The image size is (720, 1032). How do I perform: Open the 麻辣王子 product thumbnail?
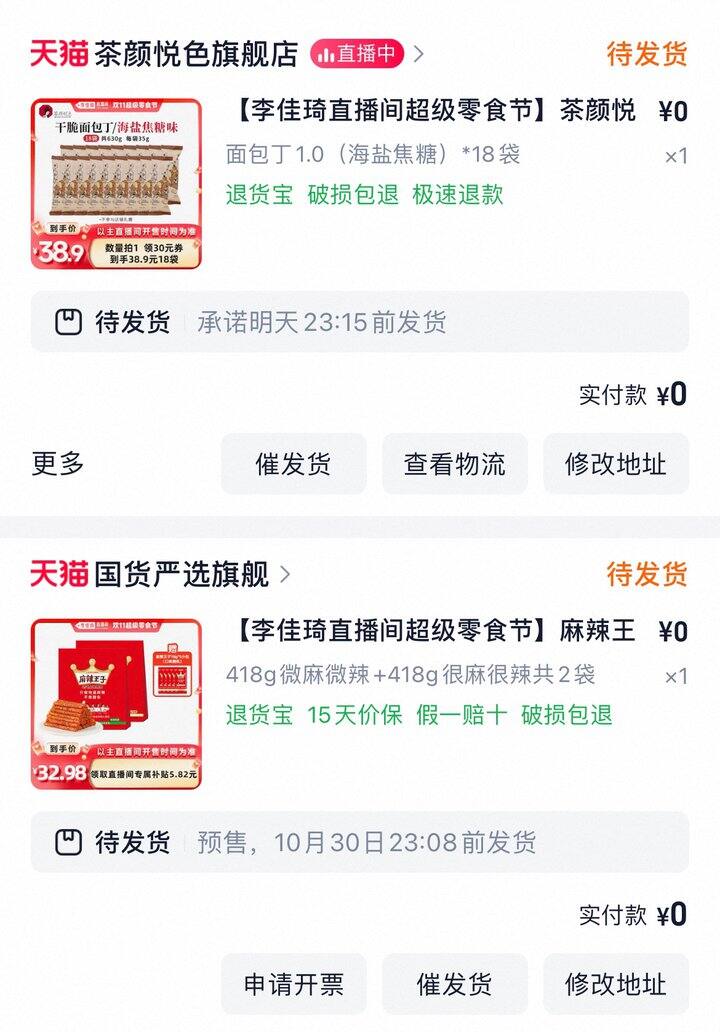(x=116, y=704)
